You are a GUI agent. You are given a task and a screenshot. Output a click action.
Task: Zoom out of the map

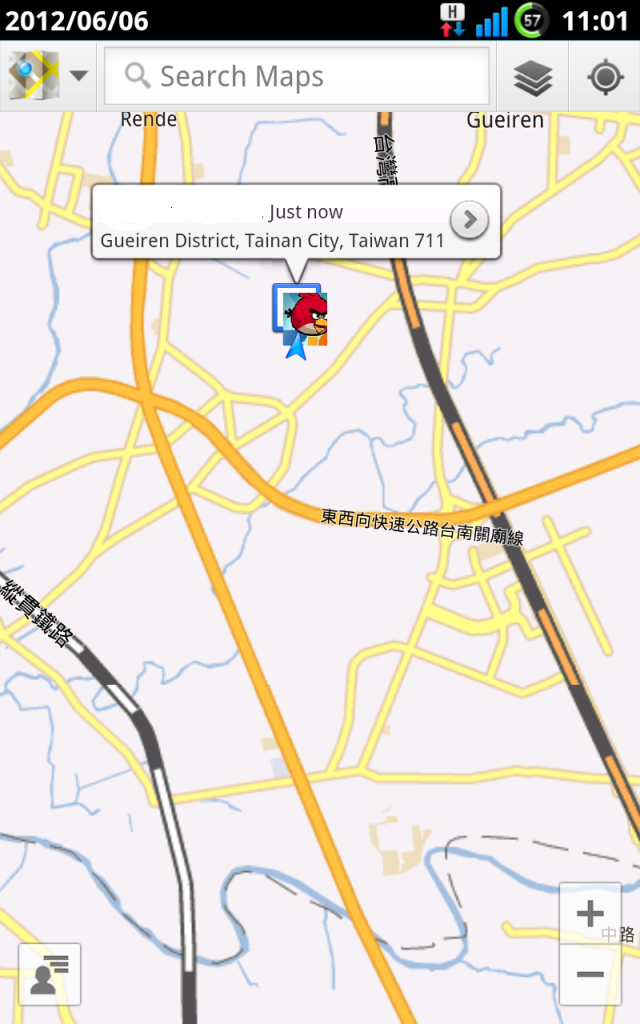point(591,974)
